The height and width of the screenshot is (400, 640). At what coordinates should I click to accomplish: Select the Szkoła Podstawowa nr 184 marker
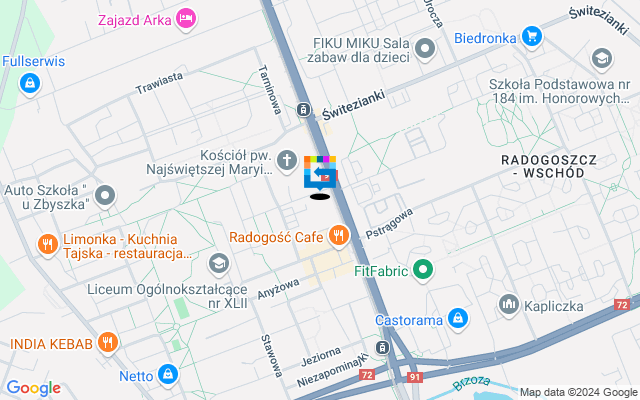coord(601,59)
